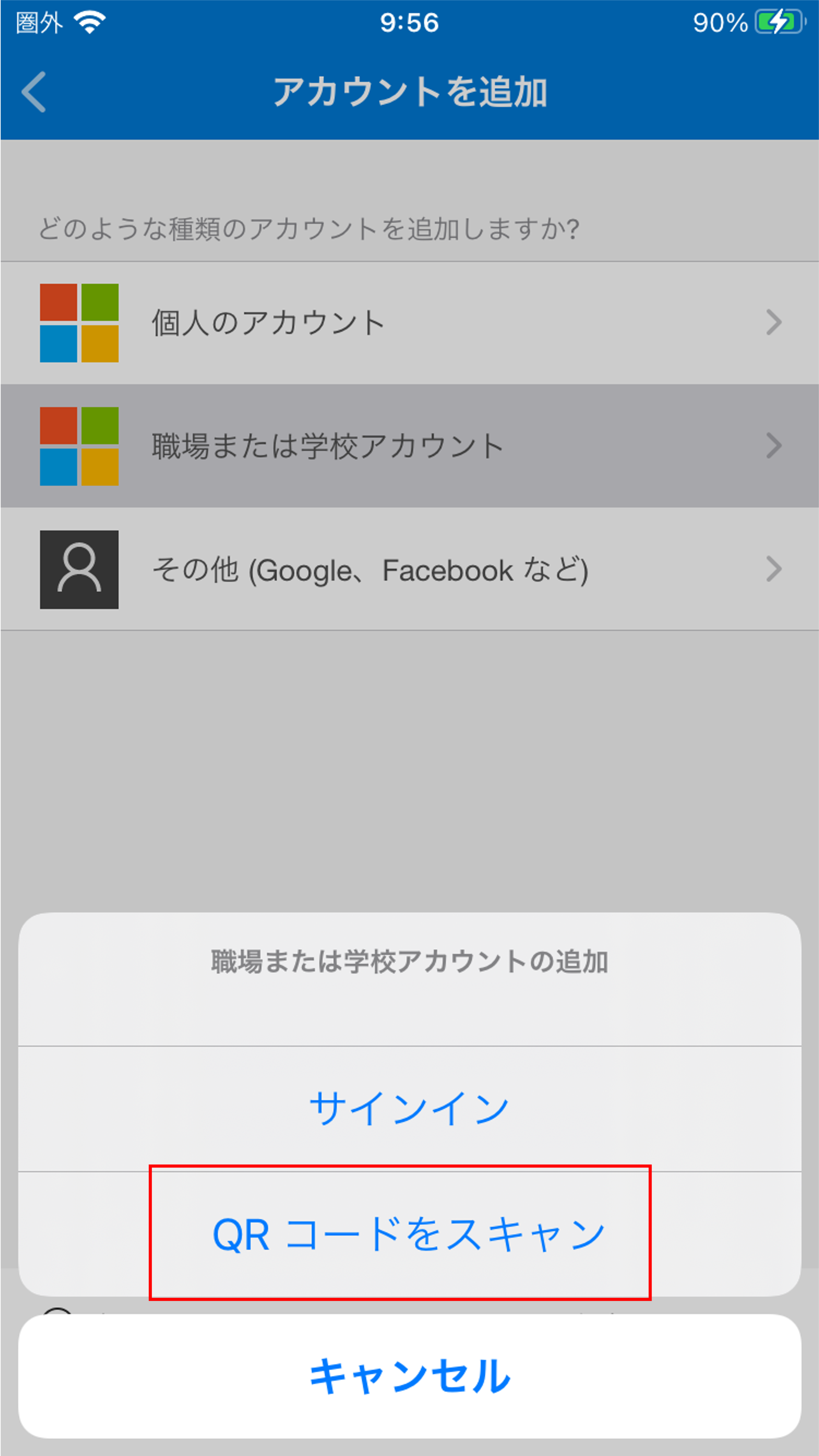This screenshot has height=1456, width=819.
Task: Go back using the top-left arrow
Action: point(34,92)
